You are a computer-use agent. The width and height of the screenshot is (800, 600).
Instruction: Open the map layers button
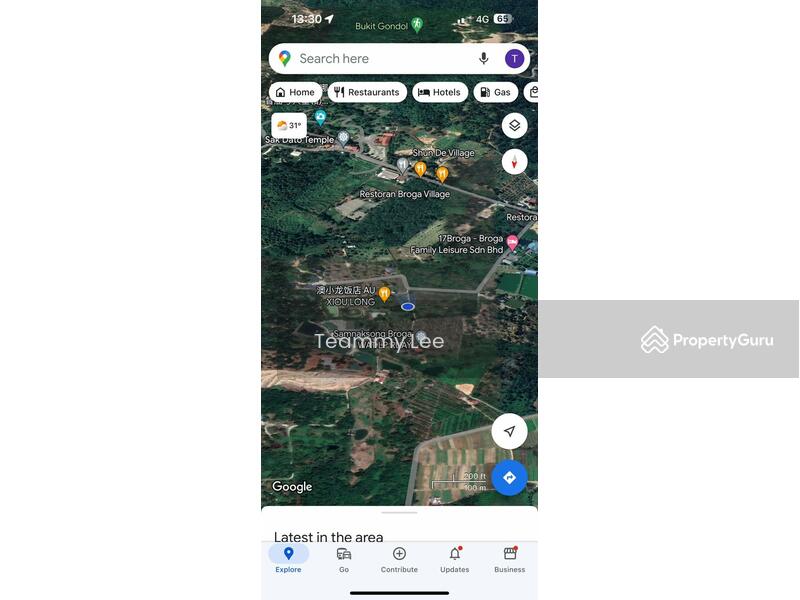(514, 126)
